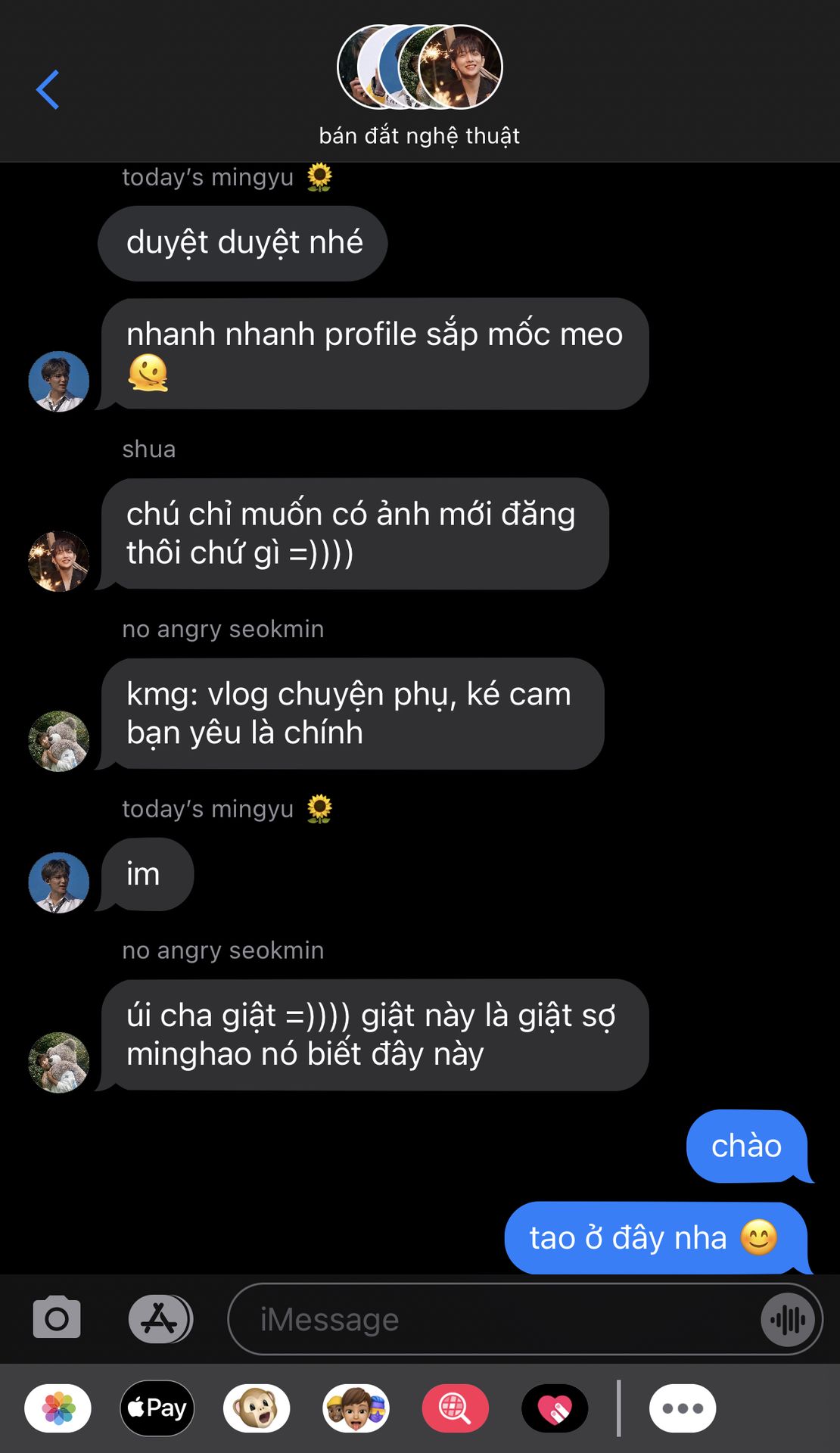This screenshot has width=840, height=1453.
Task: Toggle the App Store apps drawer
Action: (x=160, y=1318)
